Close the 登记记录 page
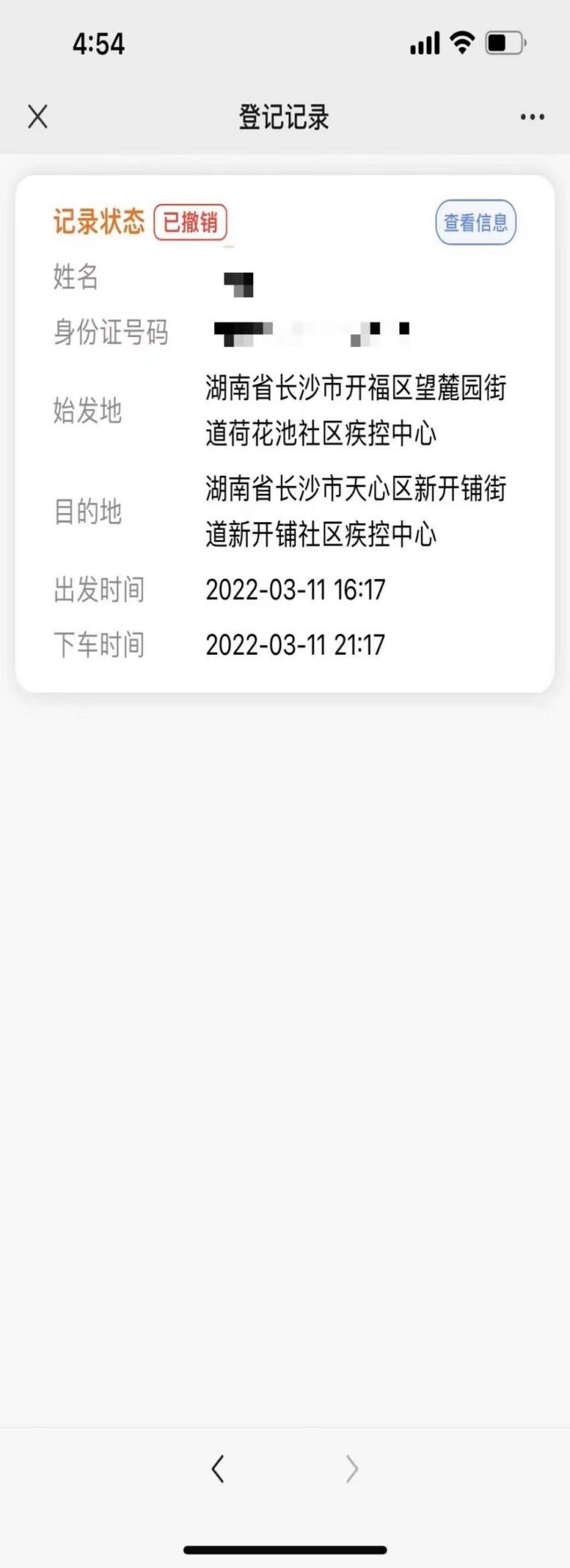This screenshot has height=1568, width=570. point(37,117)
